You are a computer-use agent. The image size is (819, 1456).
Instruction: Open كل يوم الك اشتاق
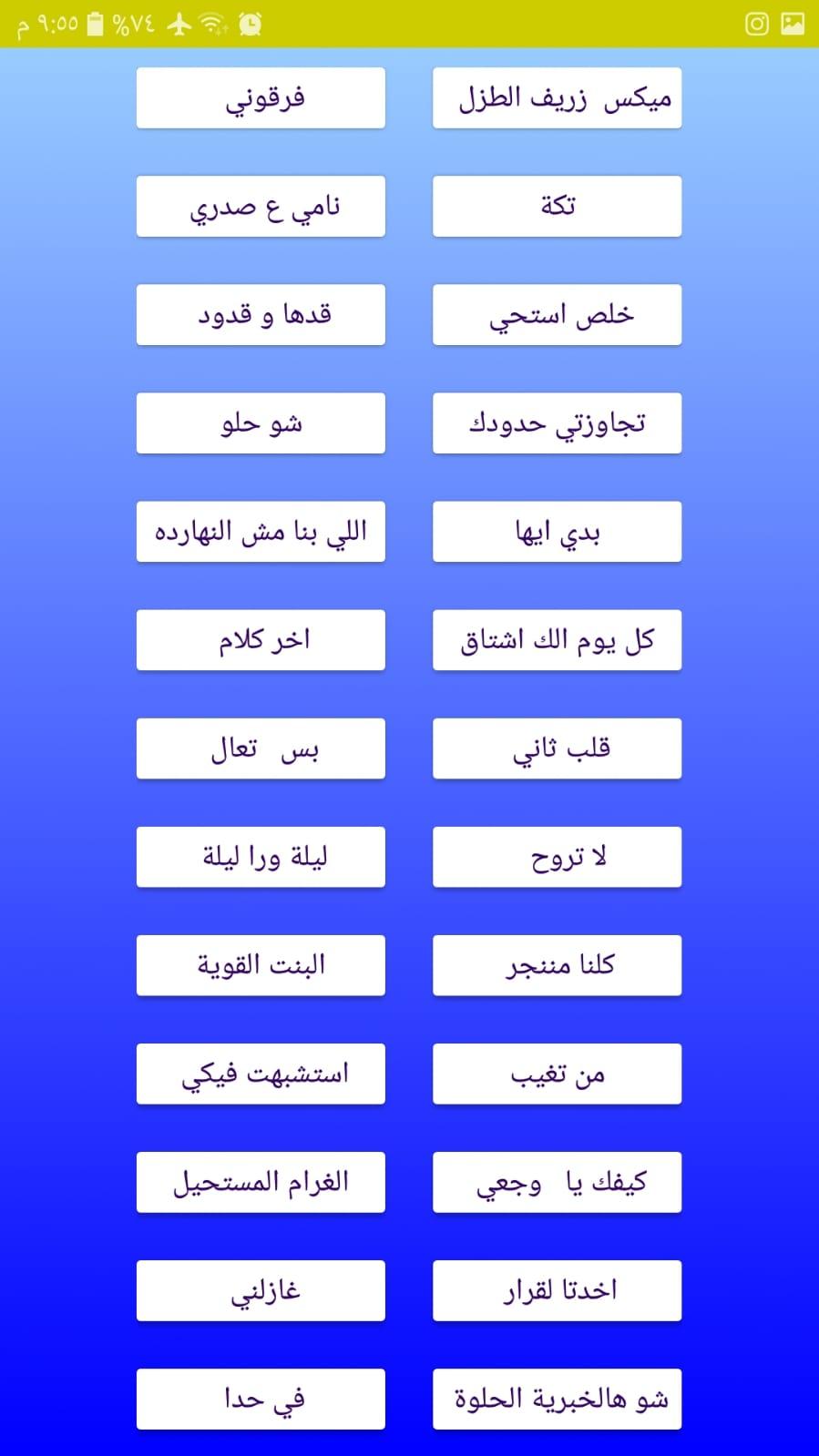click(557, 639)
